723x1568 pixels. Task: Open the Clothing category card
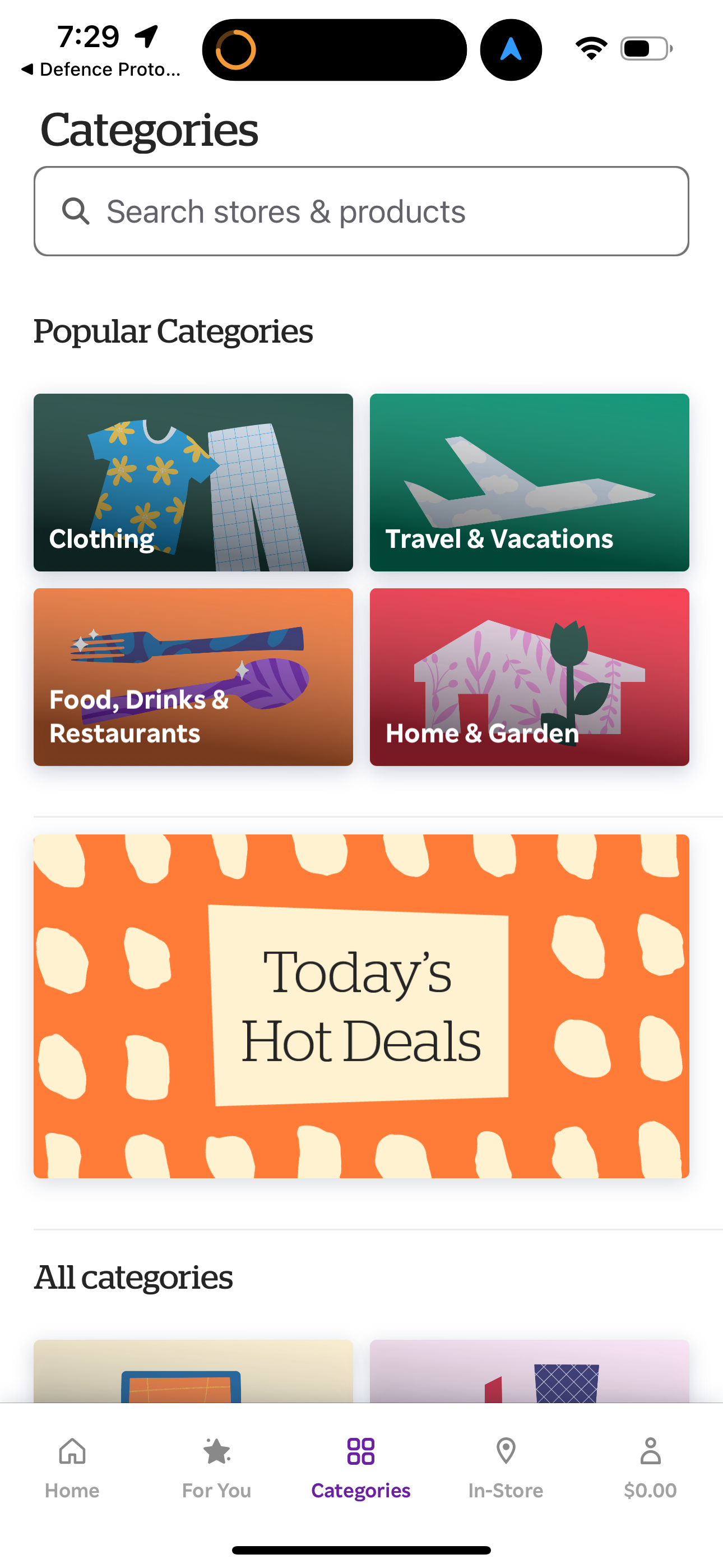pyautogui.click(x=193, y=482)
